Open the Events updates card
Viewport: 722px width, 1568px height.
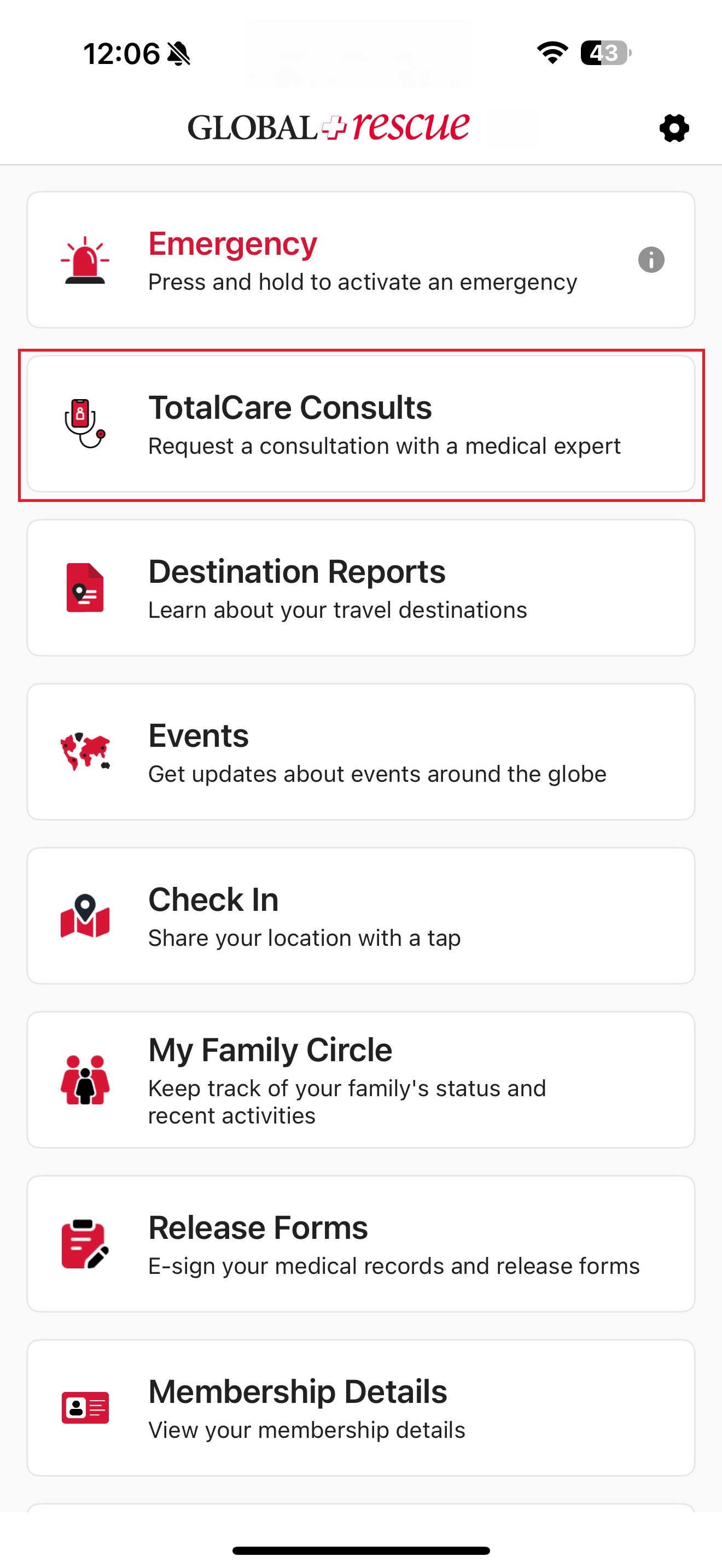coord(361,752)
